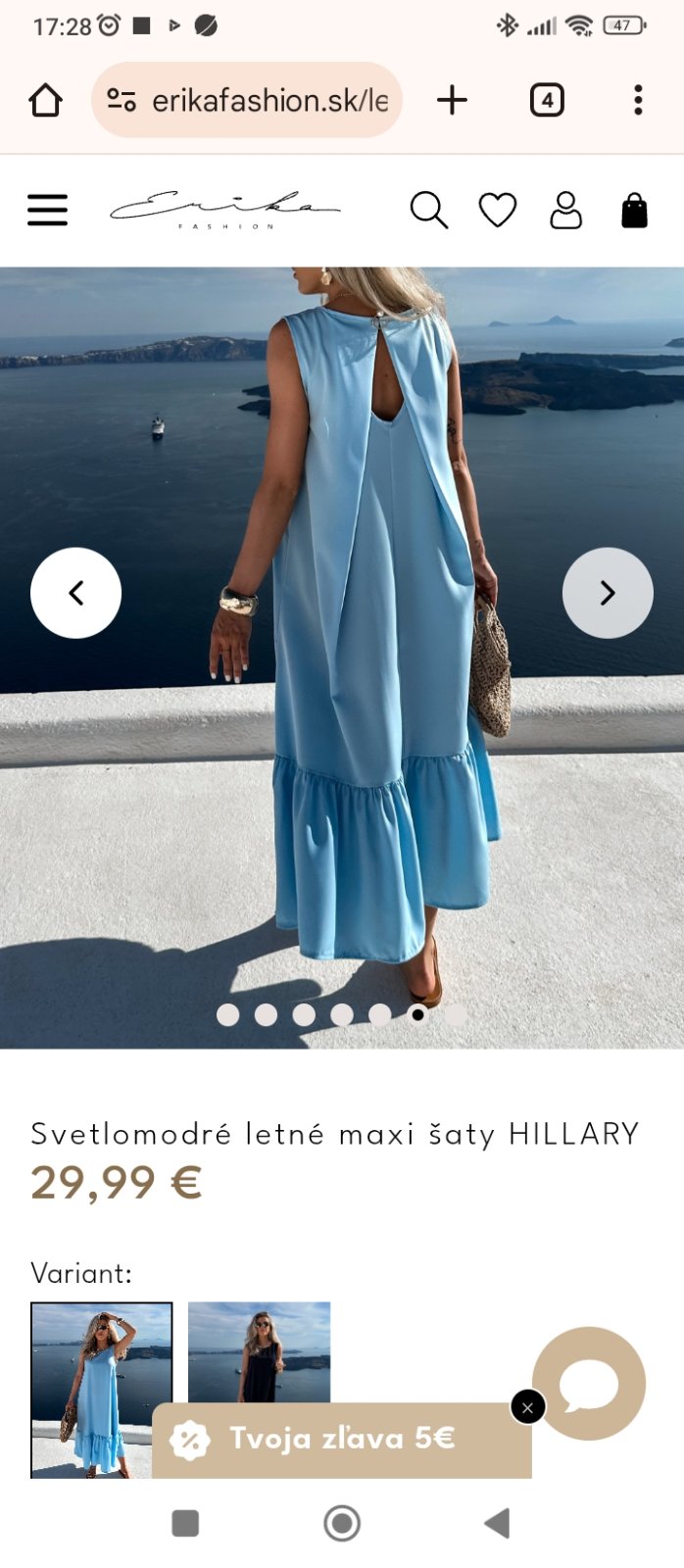The height and width of the screenshot is (1568, 684).
Task: Show the open tabs switcher
Action: [x=547, y=100]
